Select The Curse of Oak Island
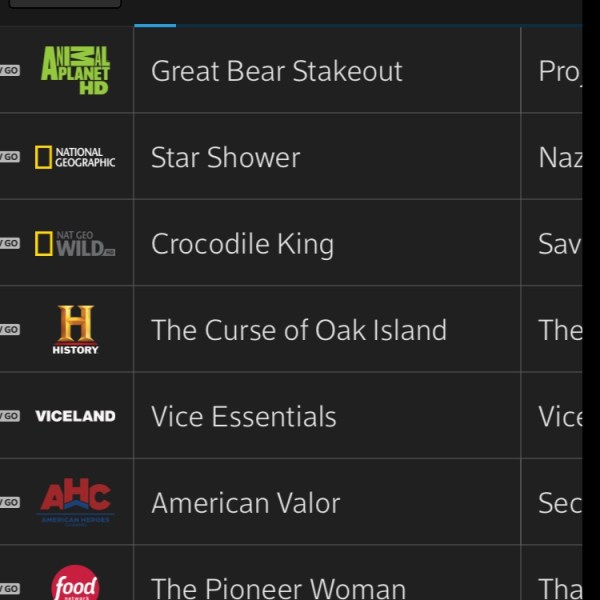The width and height of the screenshot is (600, 600). [x=299, y=330]
